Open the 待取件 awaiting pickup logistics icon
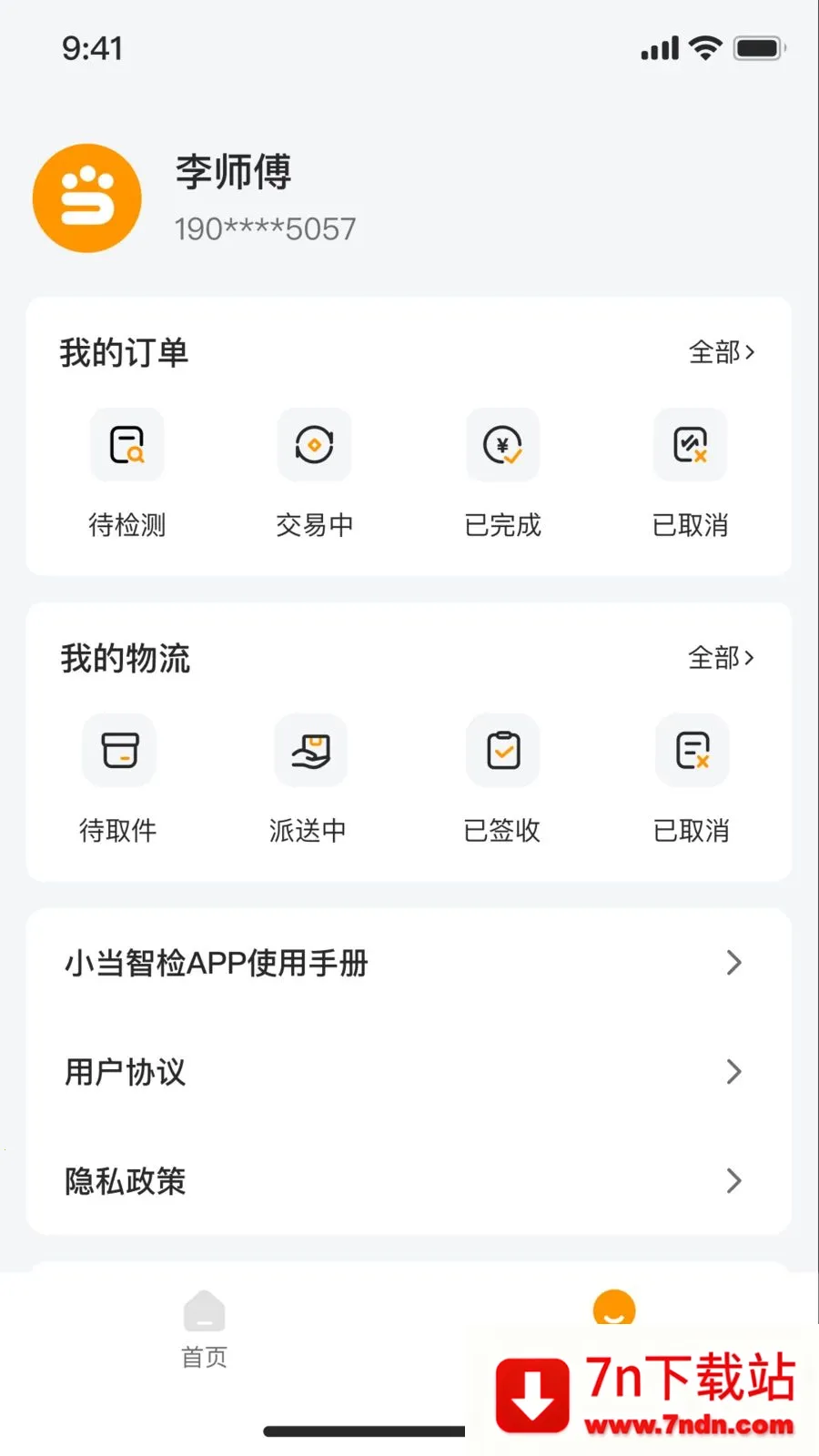Image resolution: width=819 pixels, height=1456 pixels. click(x=118, y=751)
